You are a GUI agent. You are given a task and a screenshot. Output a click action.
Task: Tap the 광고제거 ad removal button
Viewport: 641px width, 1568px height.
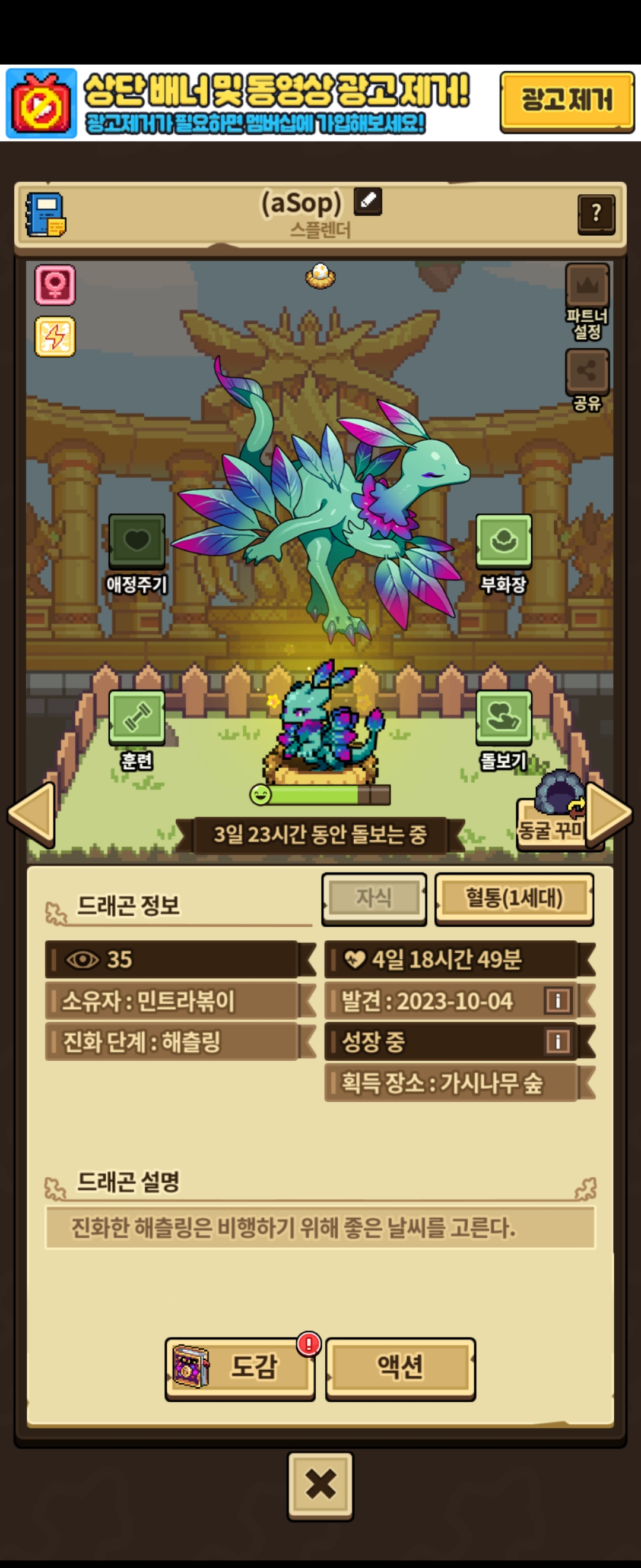point(566,101)
